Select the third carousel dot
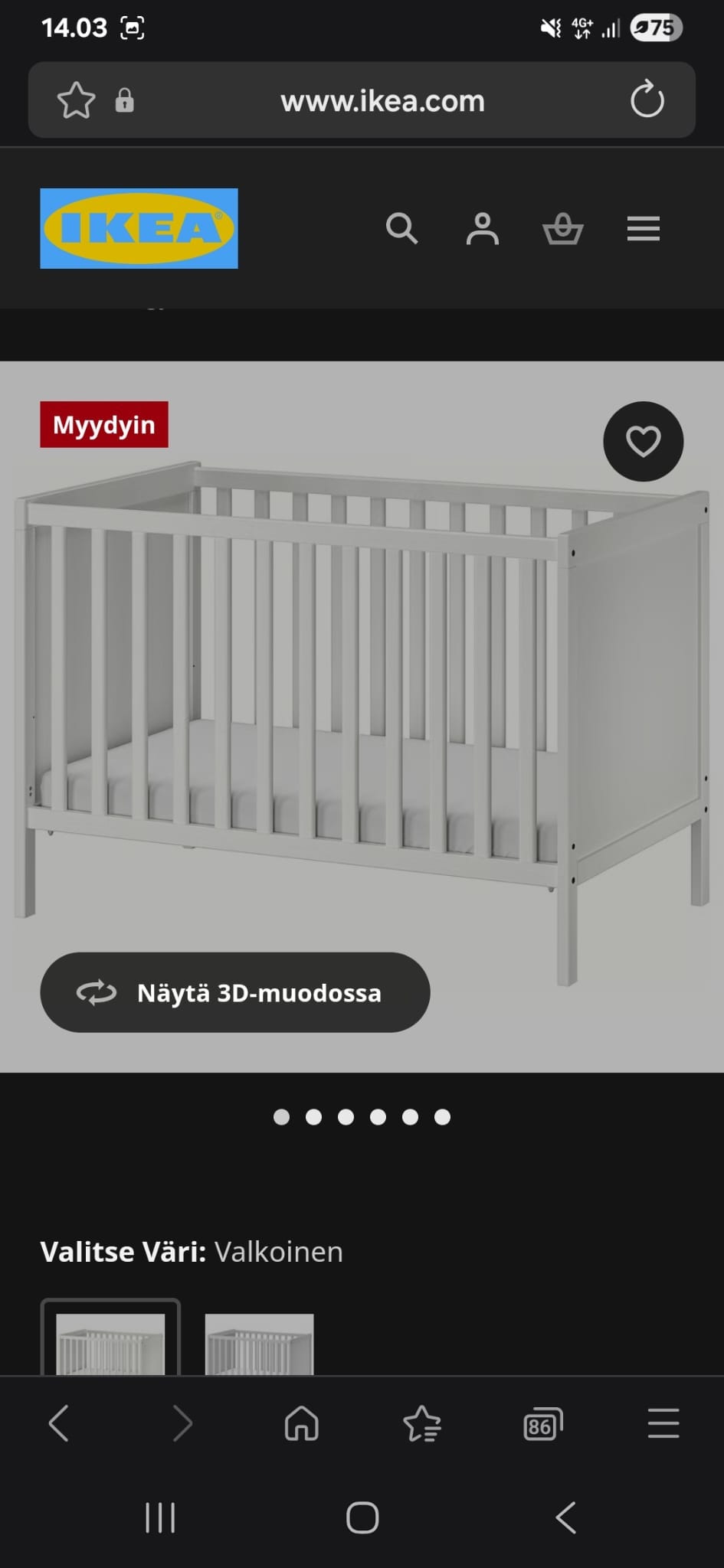The width and height of the screenshot is (724, 1568). coord(346,1117)
